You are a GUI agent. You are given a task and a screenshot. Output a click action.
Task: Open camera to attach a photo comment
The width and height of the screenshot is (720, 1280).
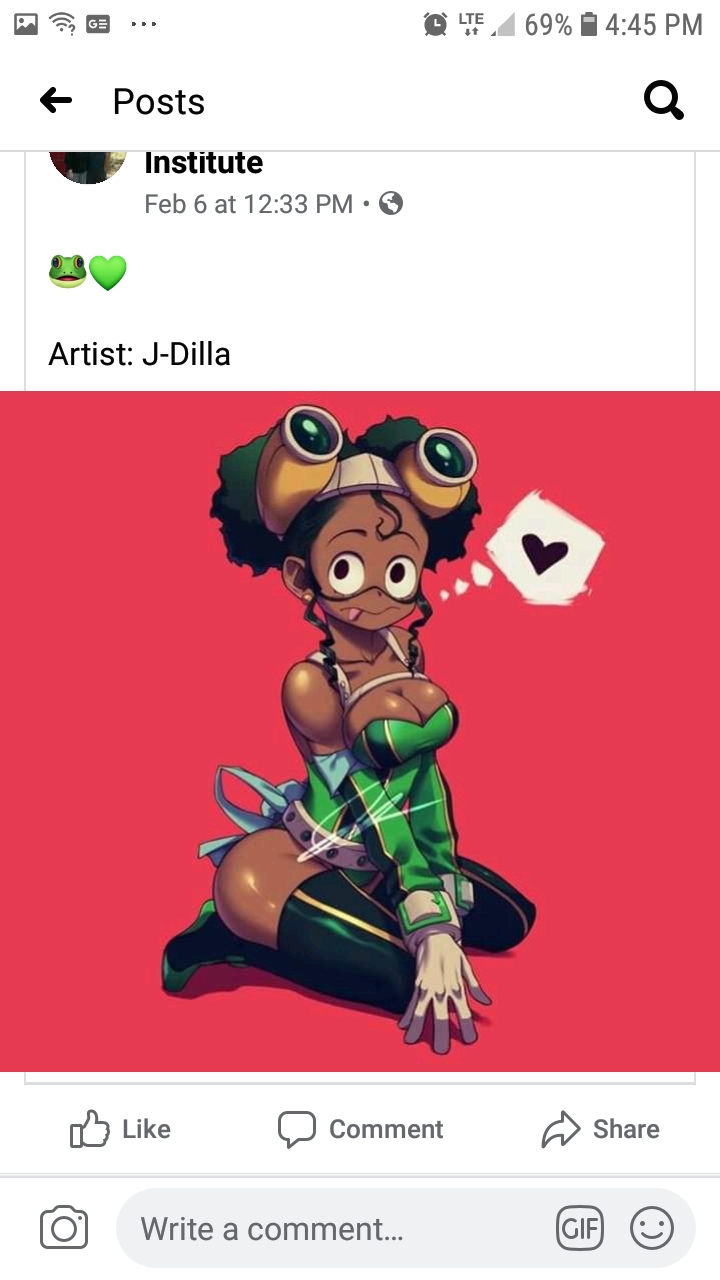(64, 1228)
